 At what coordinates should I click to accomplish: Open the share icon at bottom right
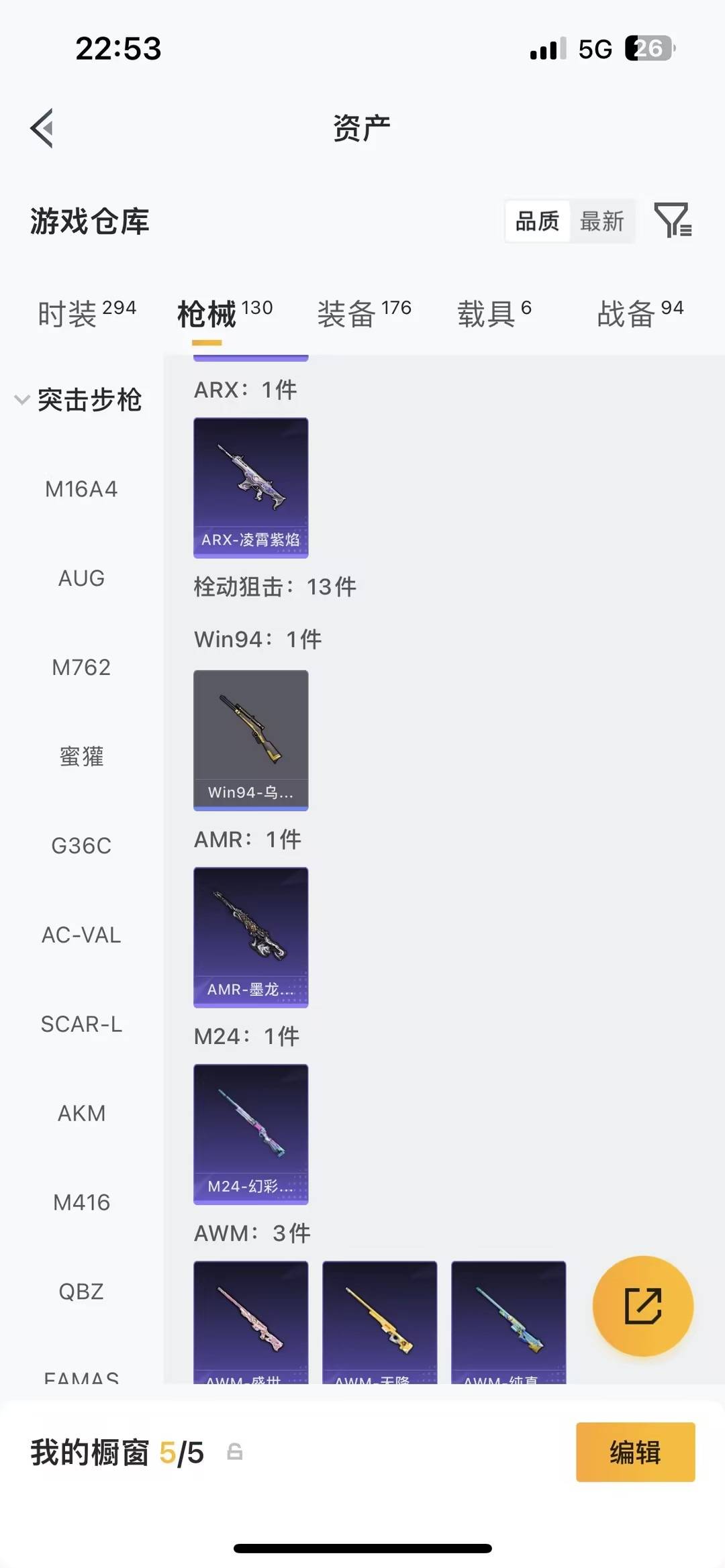point(642,1304)
